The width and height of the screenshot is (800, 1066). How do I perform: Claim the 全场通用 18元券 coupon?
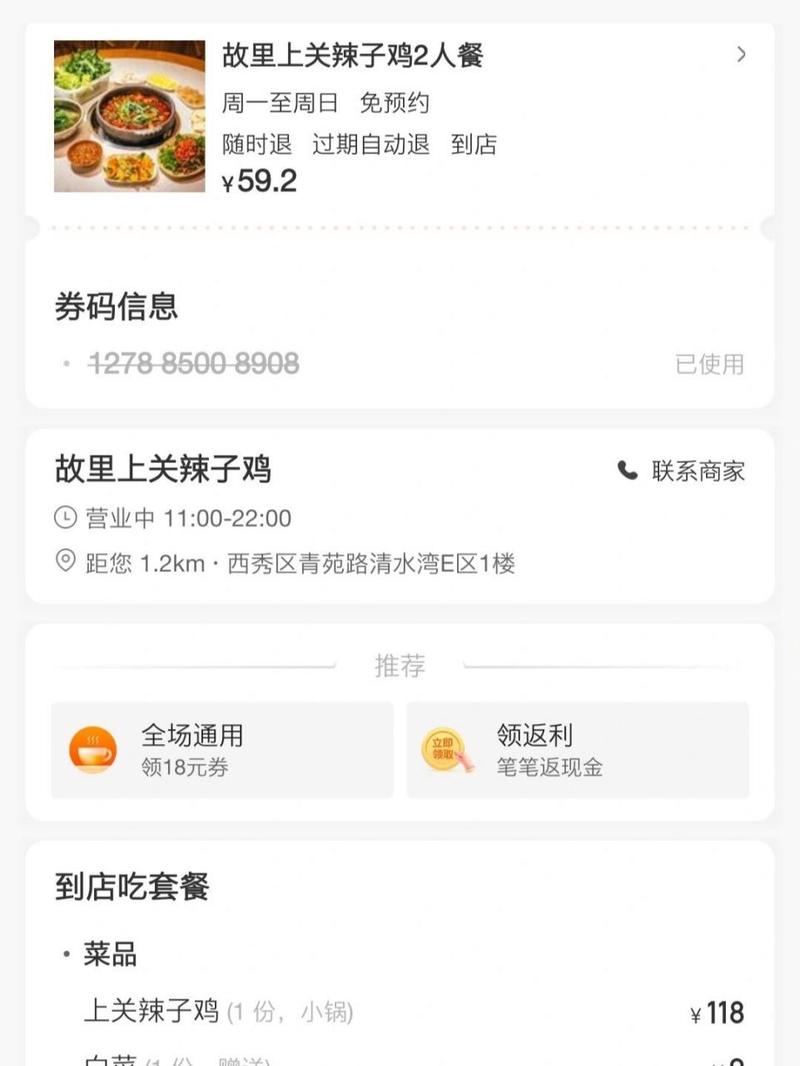click(222, 750)
